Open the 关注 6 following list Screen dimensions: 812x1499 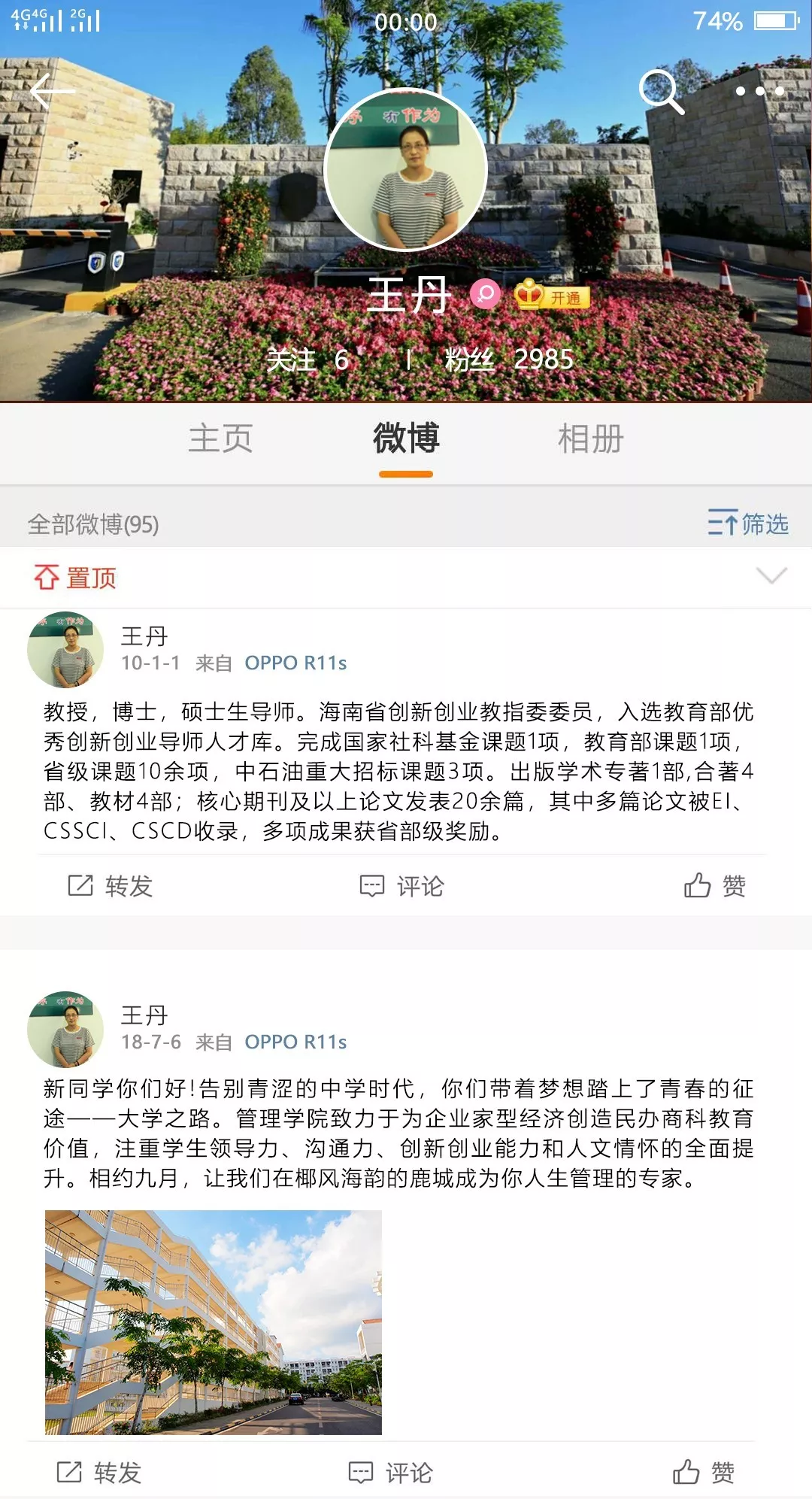pos(308,360)
